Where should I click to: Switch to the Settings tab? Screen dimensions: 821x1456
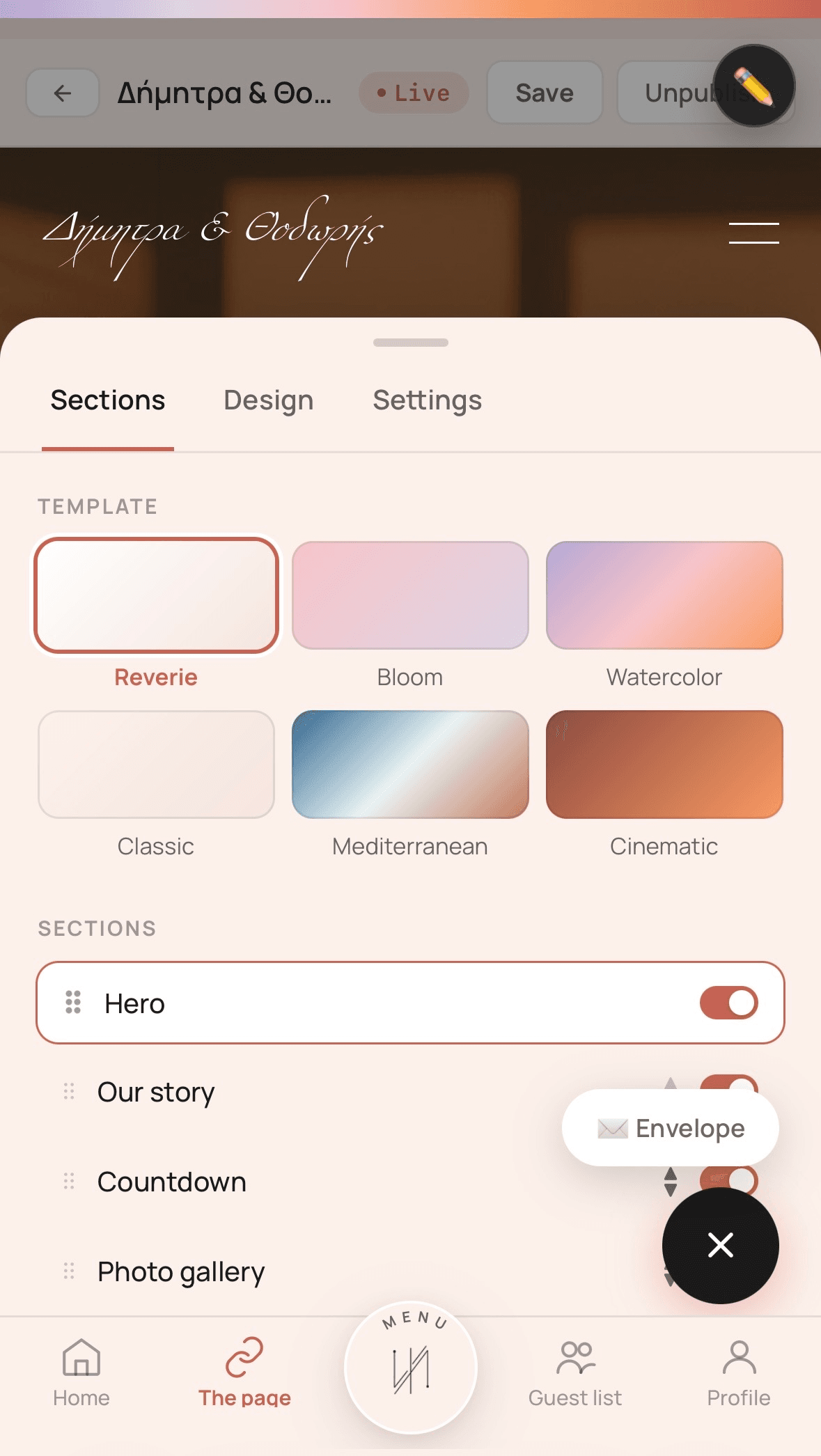[x=427, y=400]
